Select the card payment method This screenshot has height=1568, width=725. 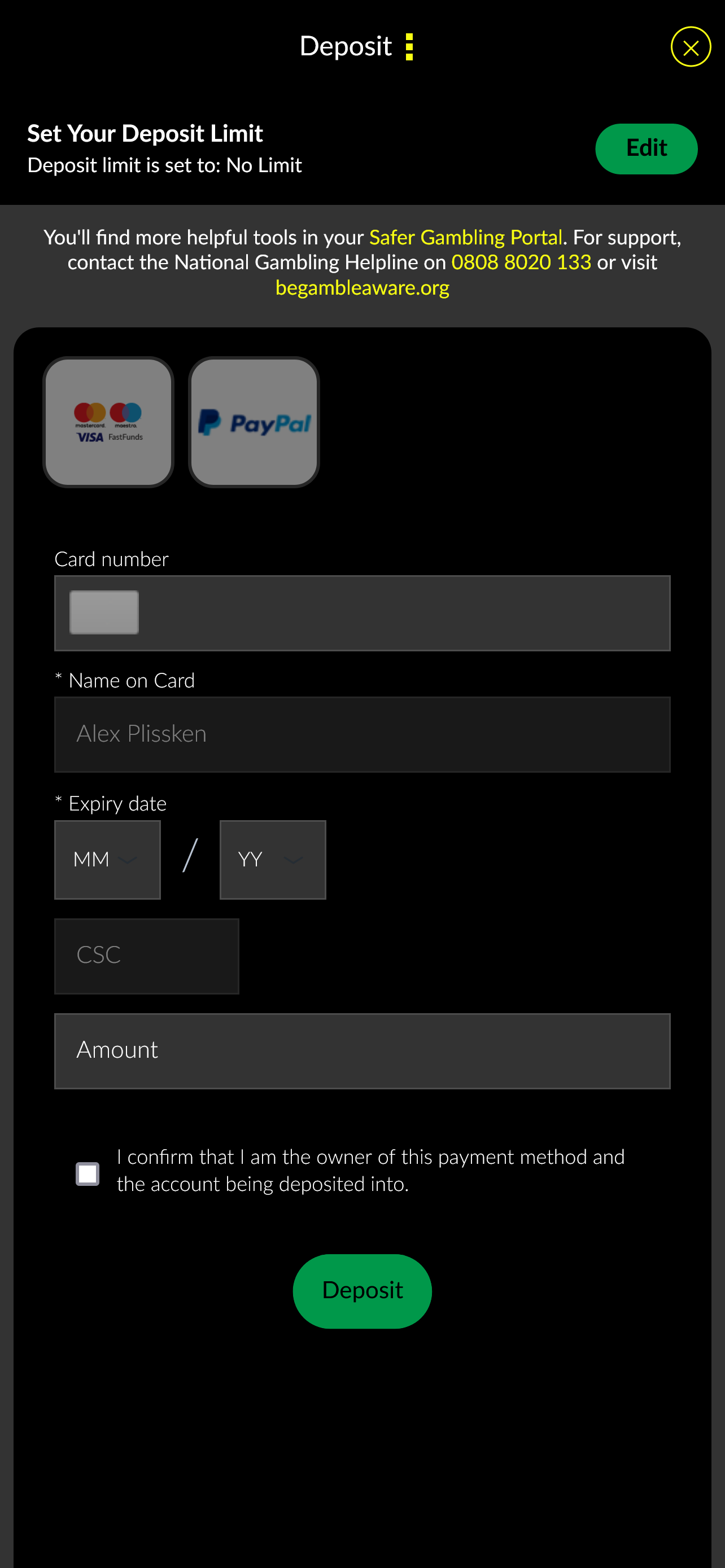[x=108, y=422]
